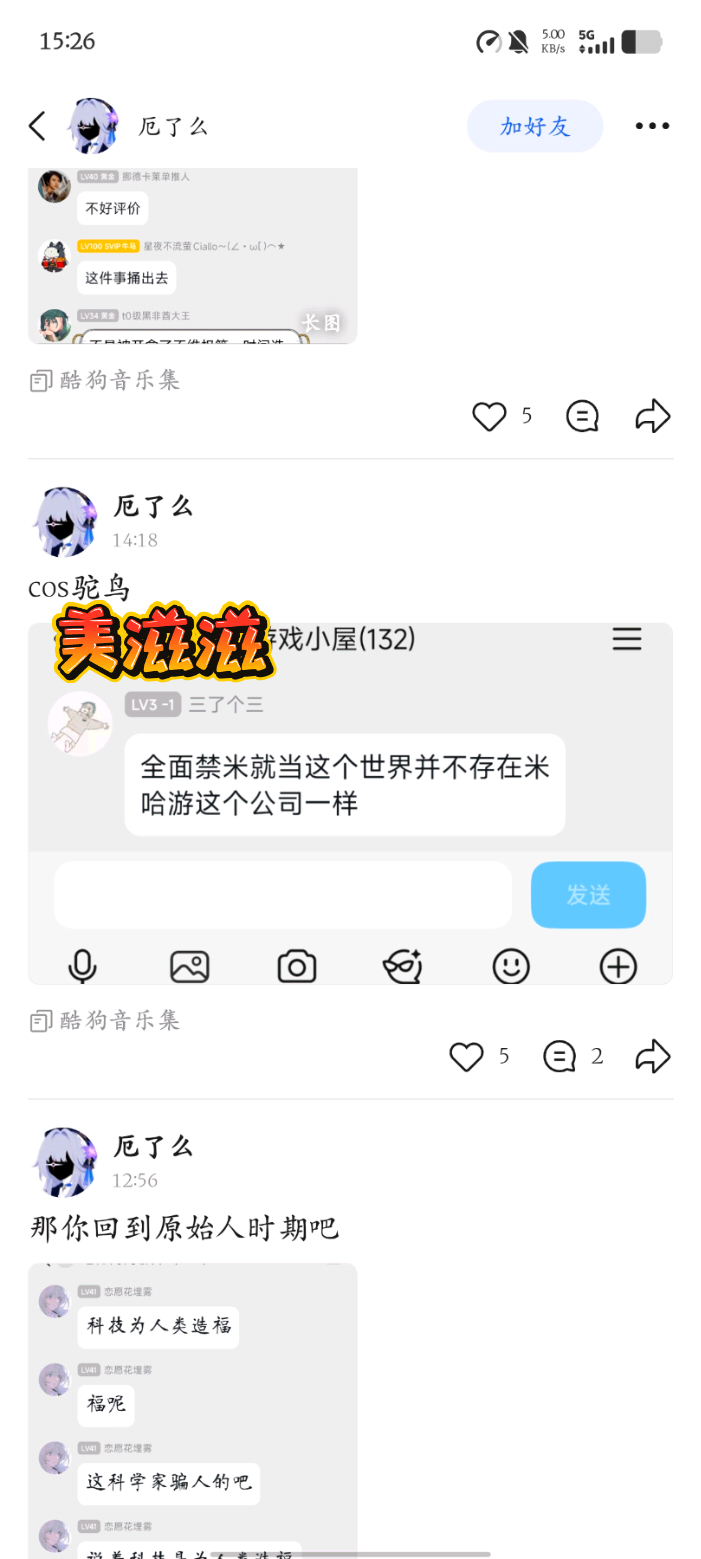
Task: Open the 长图 long screenshot image
Action: coord(192,256)
